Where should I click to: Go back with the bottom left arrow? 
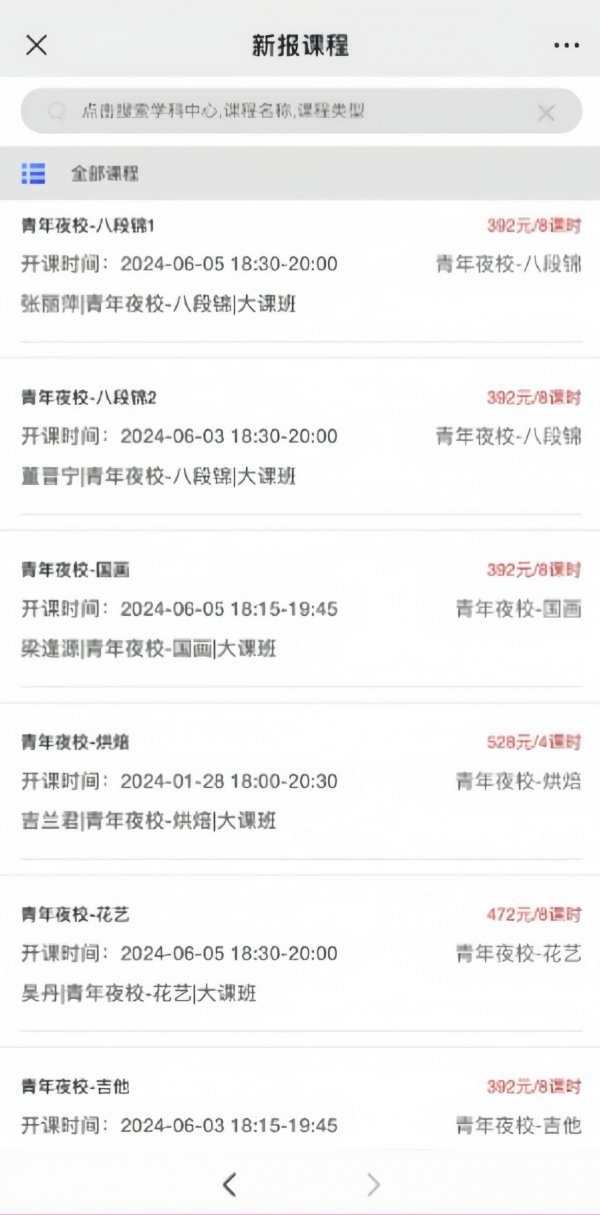[229, 1185]
